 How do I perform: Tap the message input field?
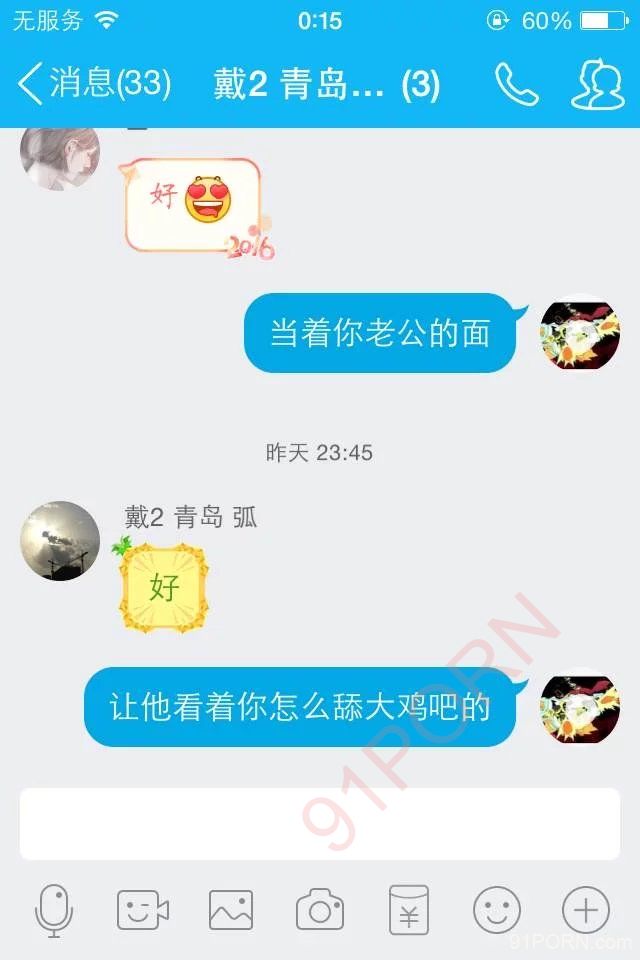coord(320,823)
